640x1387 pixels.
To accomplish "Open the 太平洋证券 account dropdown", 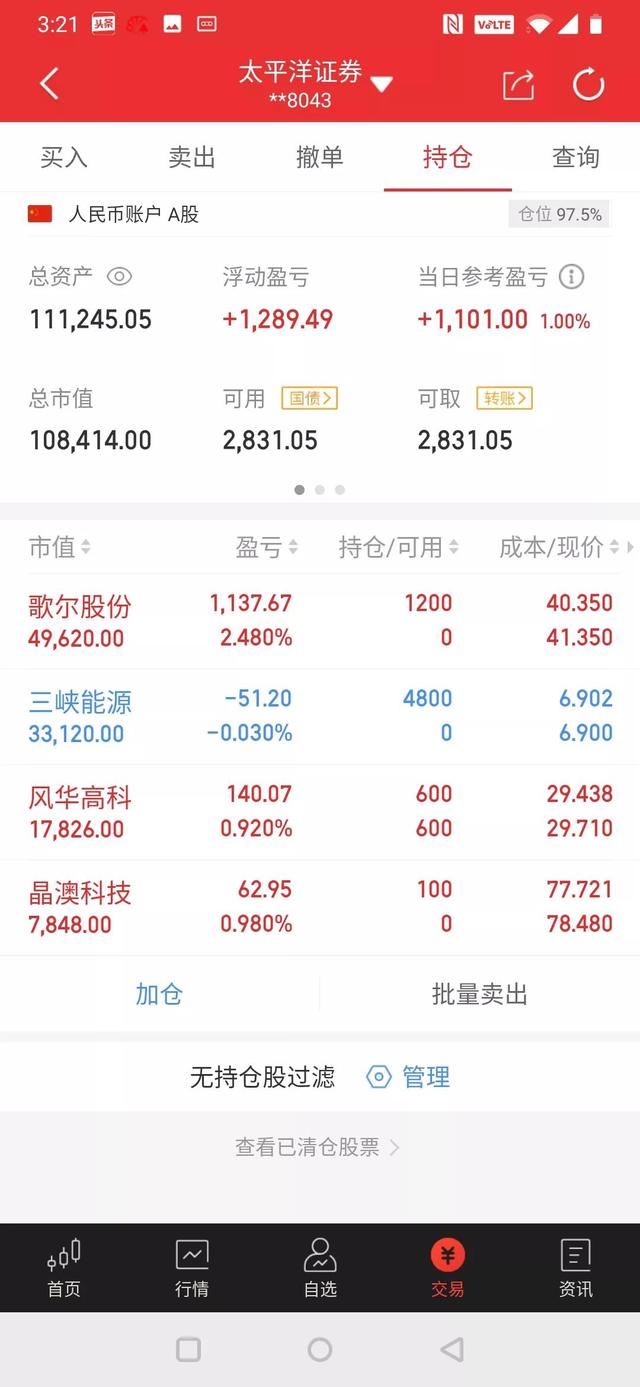I will 381,84.
